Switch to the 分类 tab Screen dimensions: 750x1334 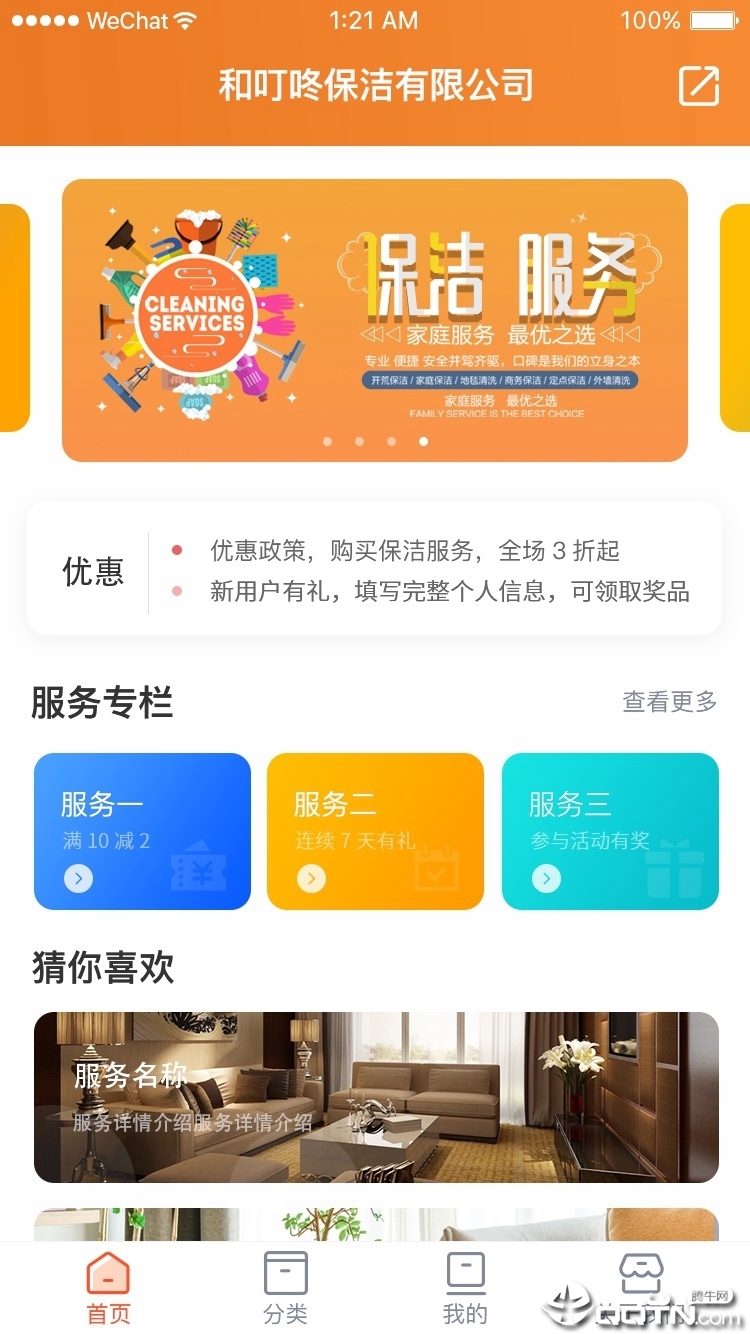click(286, 1290)
